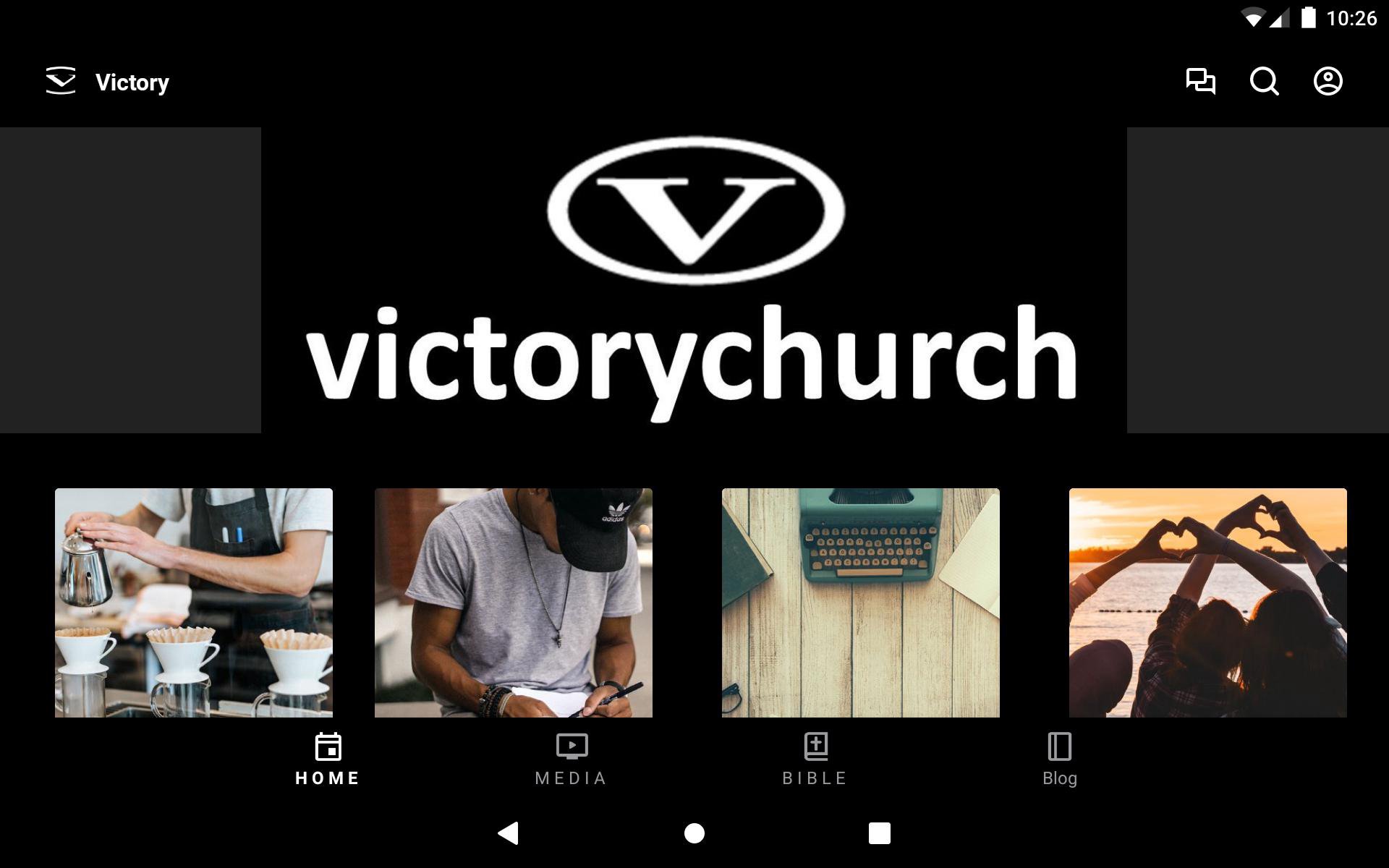Switch to the Media tab
The height and width of the screenshot is (868, 1389).
click(571, 759)
